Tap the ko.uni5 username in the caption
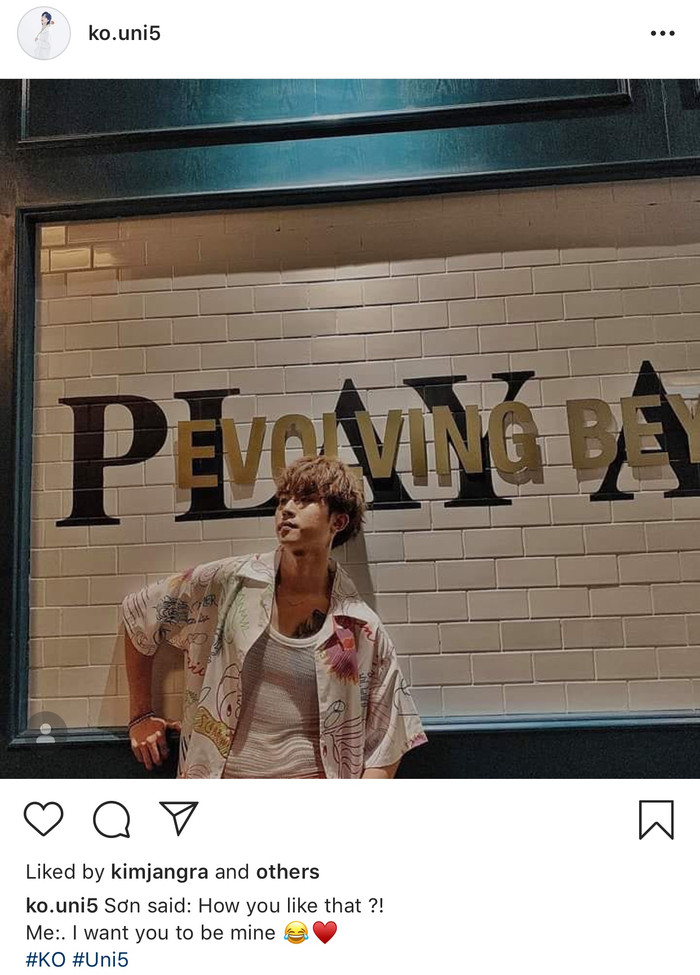Image resolution: width=700 pixels, height=975 pixels. (61, 905)
